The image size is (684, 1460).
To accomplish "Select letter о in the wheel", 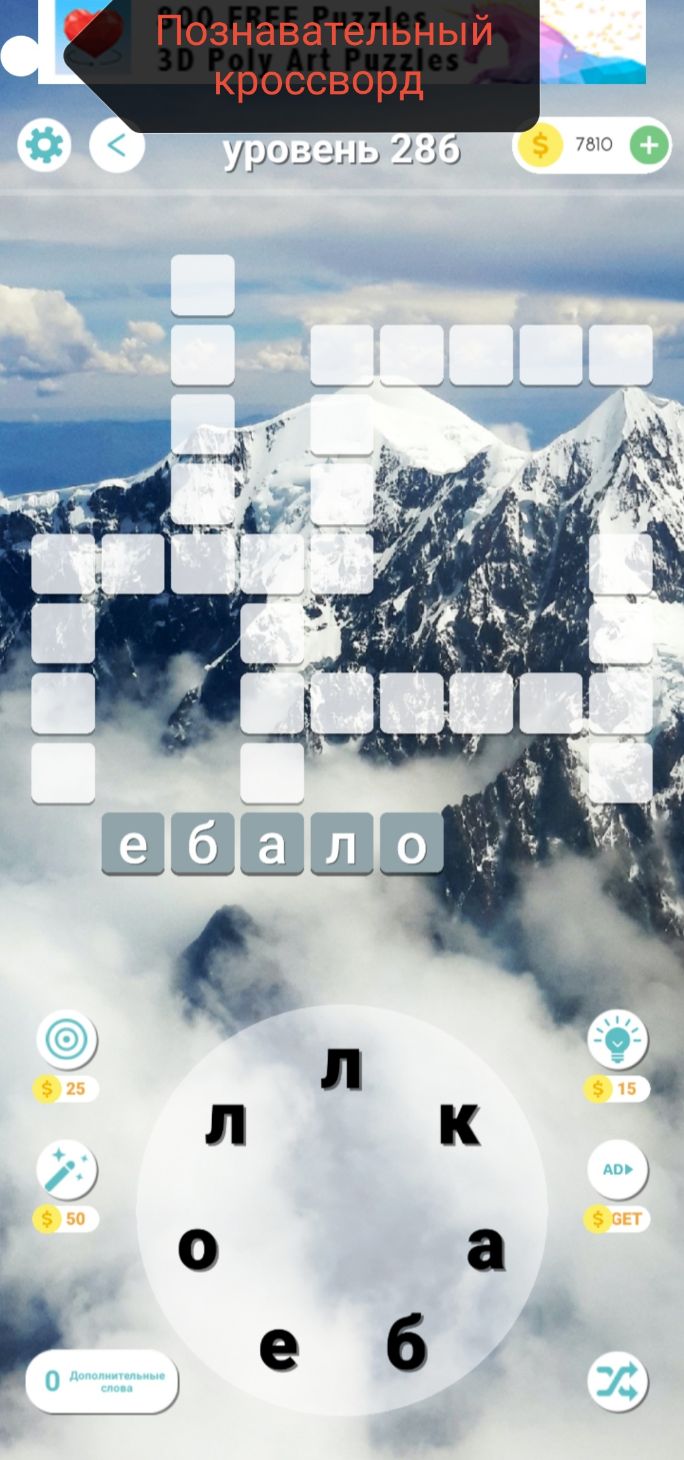I will pos(198,1248).
